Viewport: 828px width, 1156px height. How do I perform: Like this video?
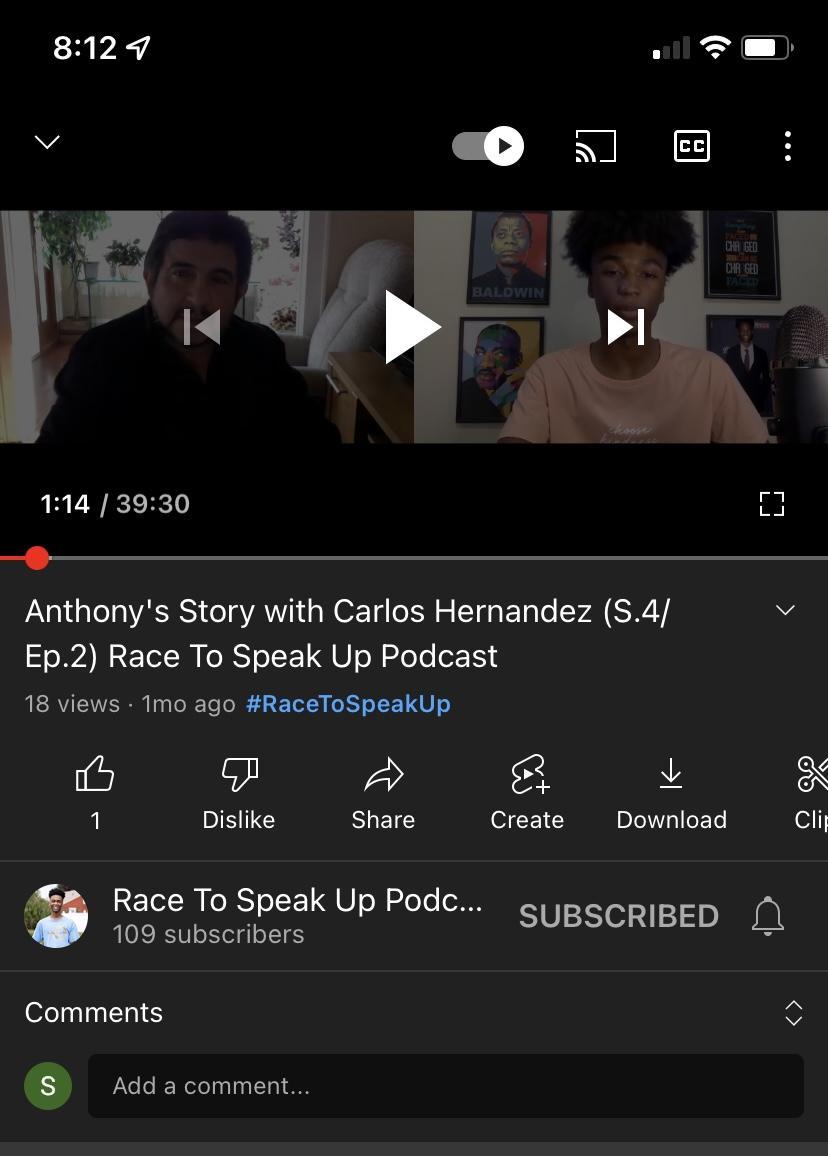[x=95, y=775]
